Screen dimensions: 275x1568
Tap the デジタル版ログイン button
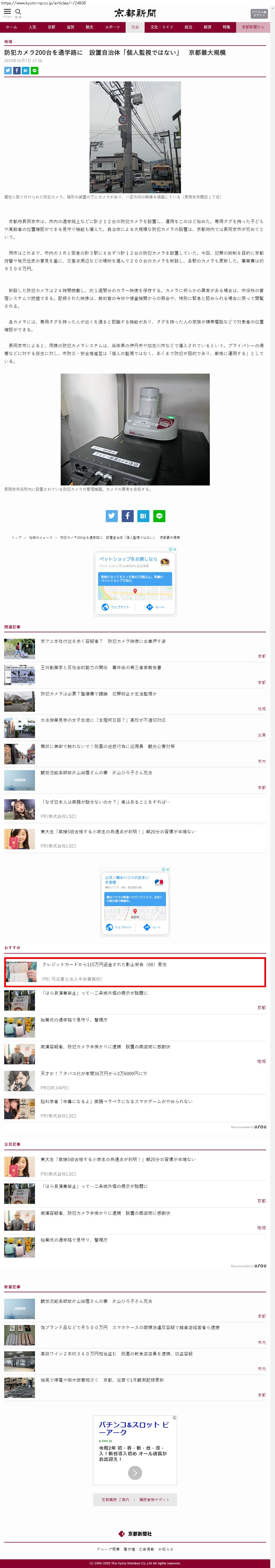(x=258, y=13)
